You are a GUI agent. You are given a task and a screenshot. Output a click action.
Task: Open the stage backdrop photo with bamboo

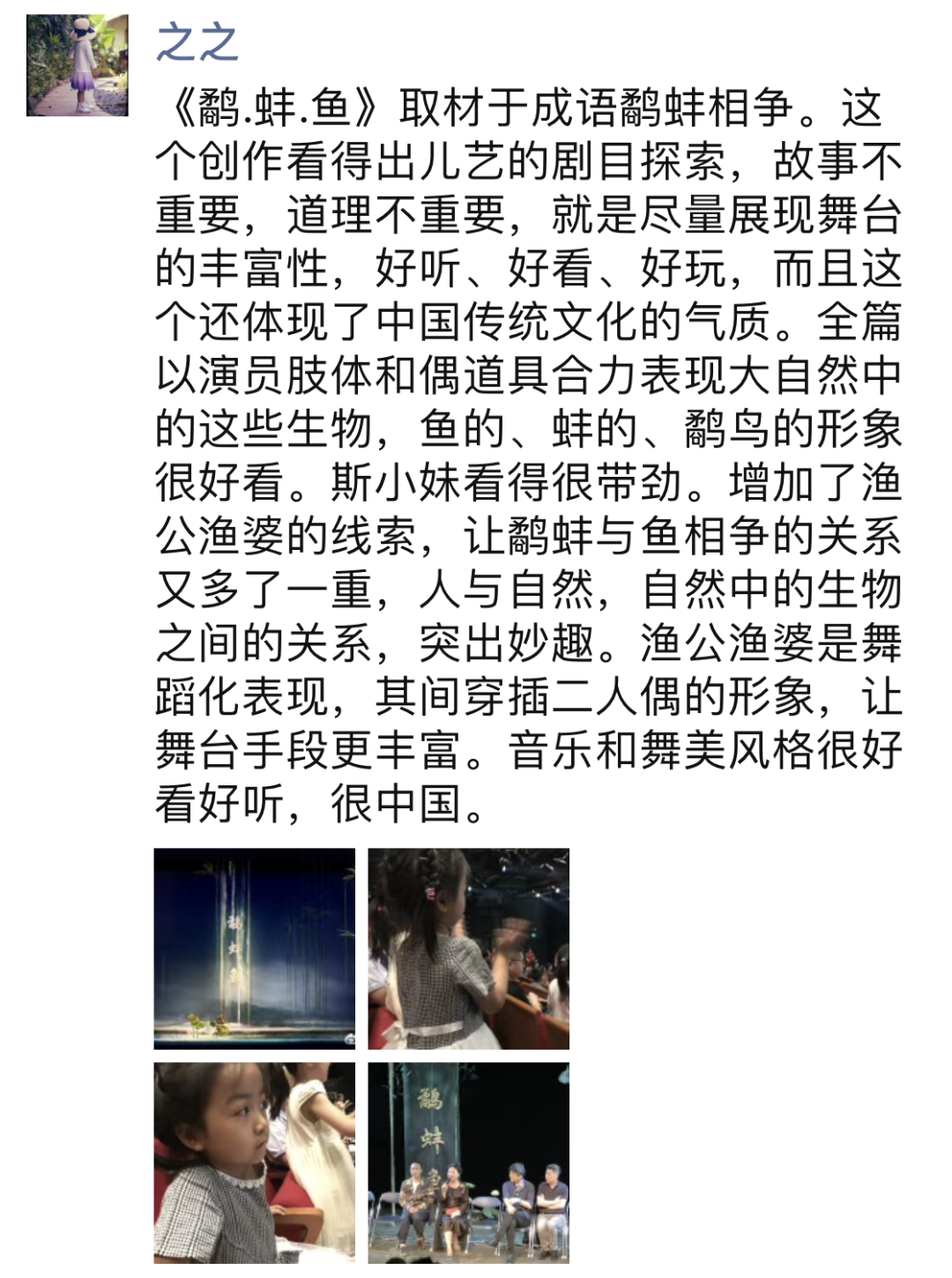click(x=254, y=948)
